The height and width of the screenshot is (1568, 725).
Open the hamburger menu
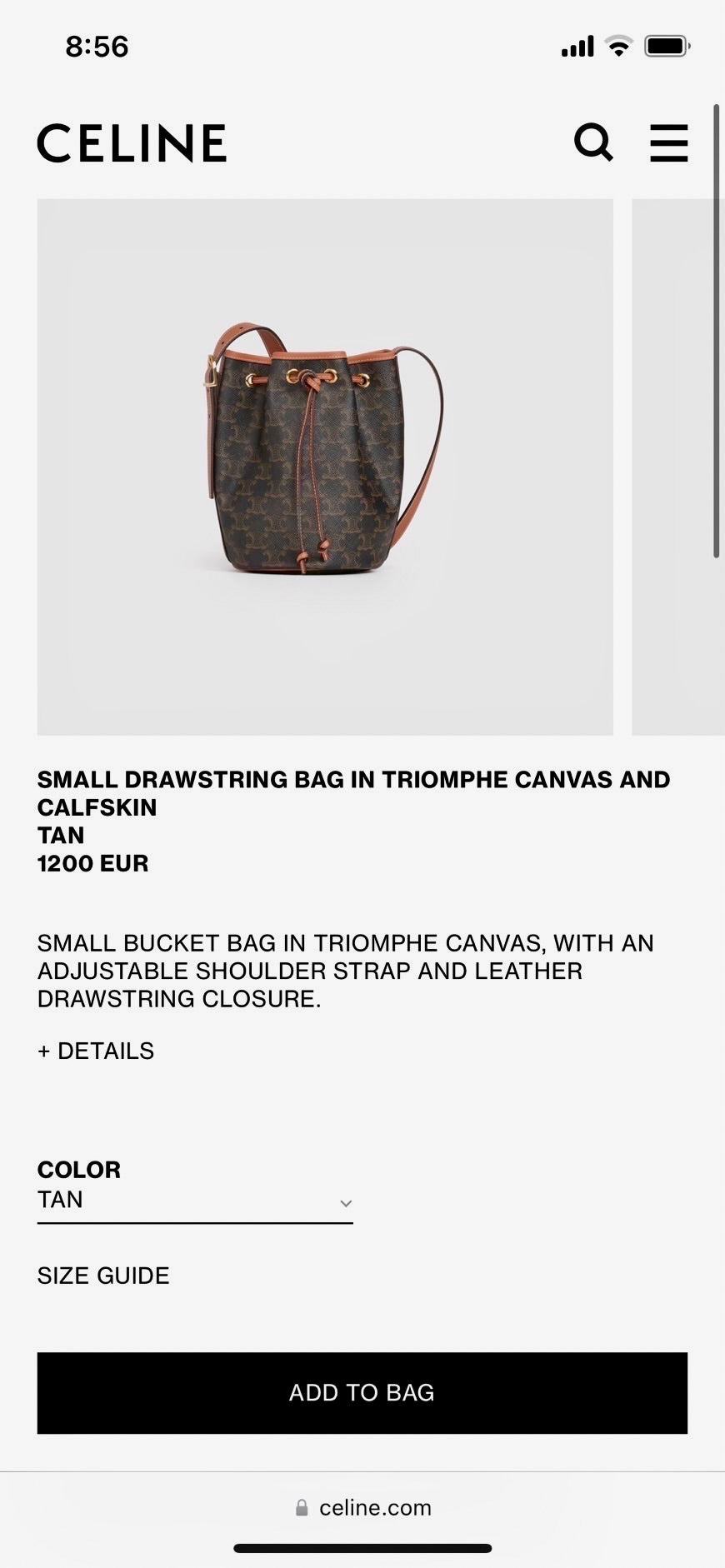[x=668, y=142]
